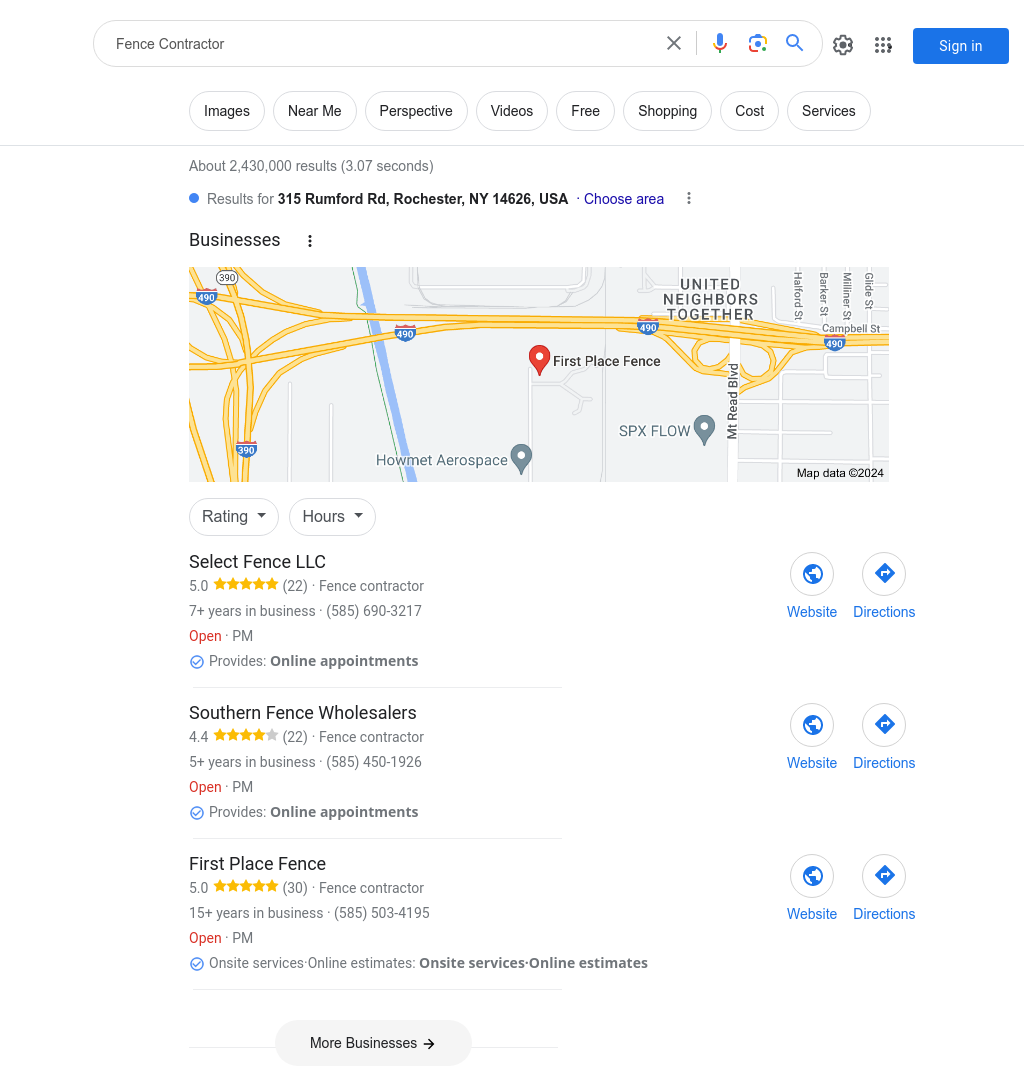The image size is (1024, 1090).
Task: Tap the Sign in button
Action: (960, 46)
